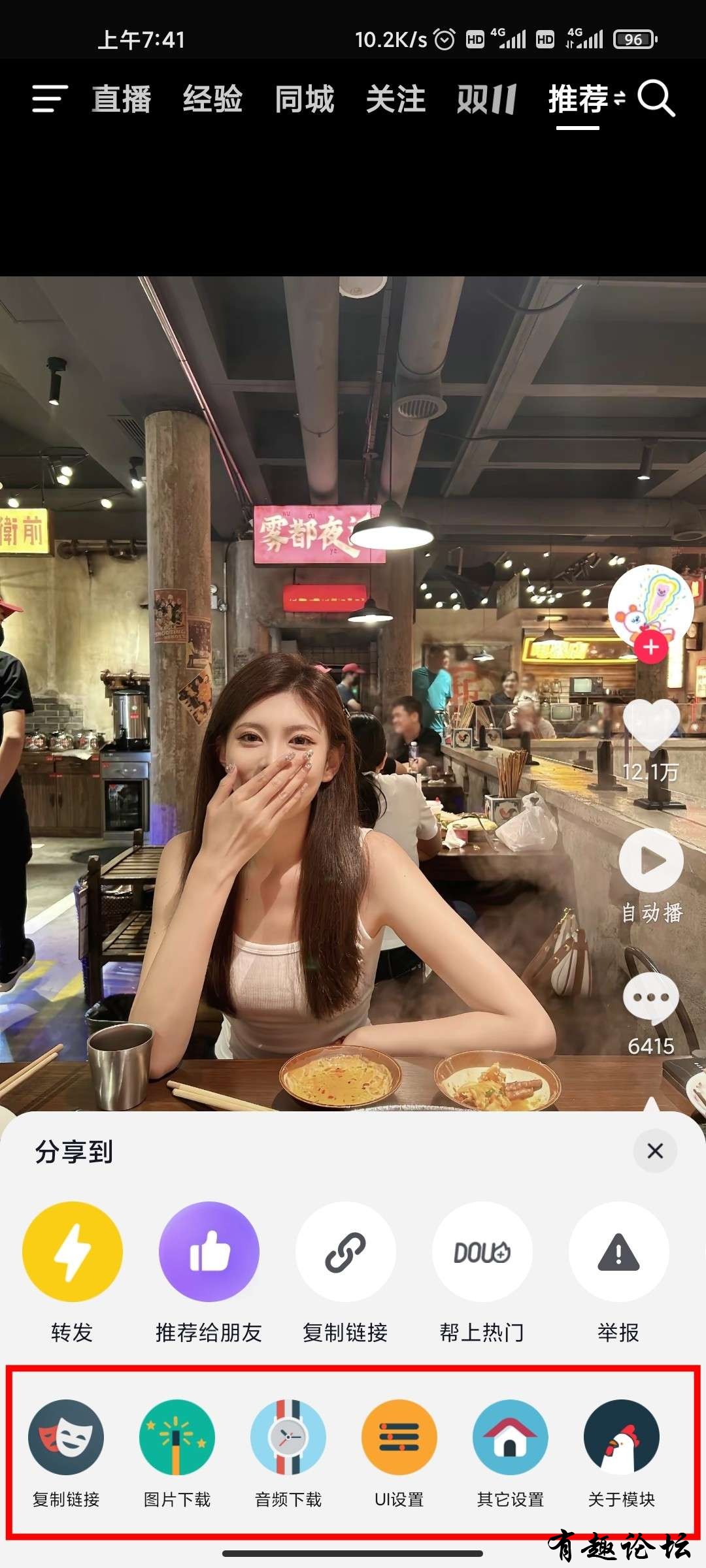The height and width of the screenshot is (1568, 706).
Task: Open the comments bubble showing 6415
Action: [x=651, y=998]
